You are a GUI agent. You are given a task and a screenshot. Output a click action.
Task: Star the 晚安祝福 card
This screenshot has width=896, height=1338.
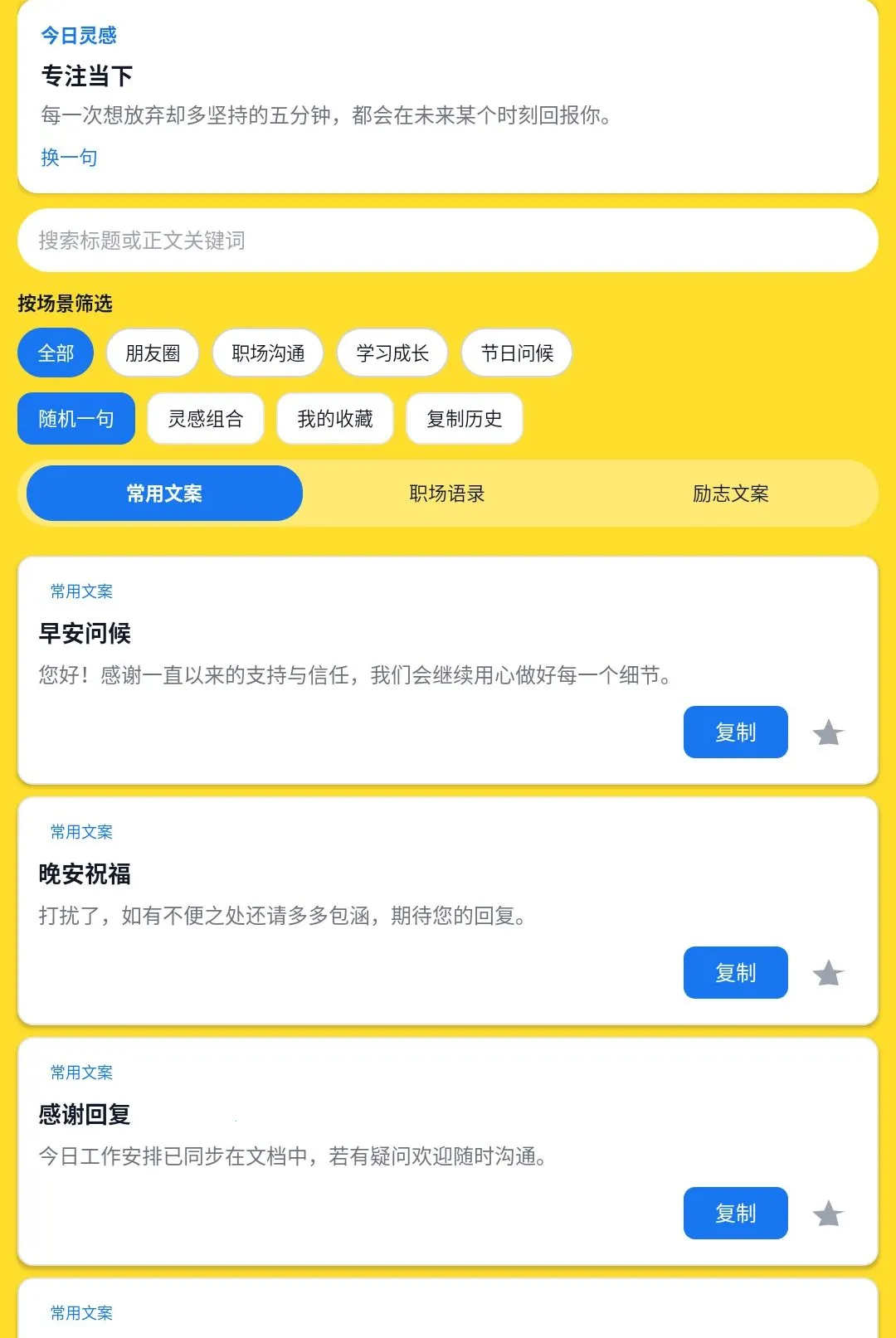tap(828, 973)
